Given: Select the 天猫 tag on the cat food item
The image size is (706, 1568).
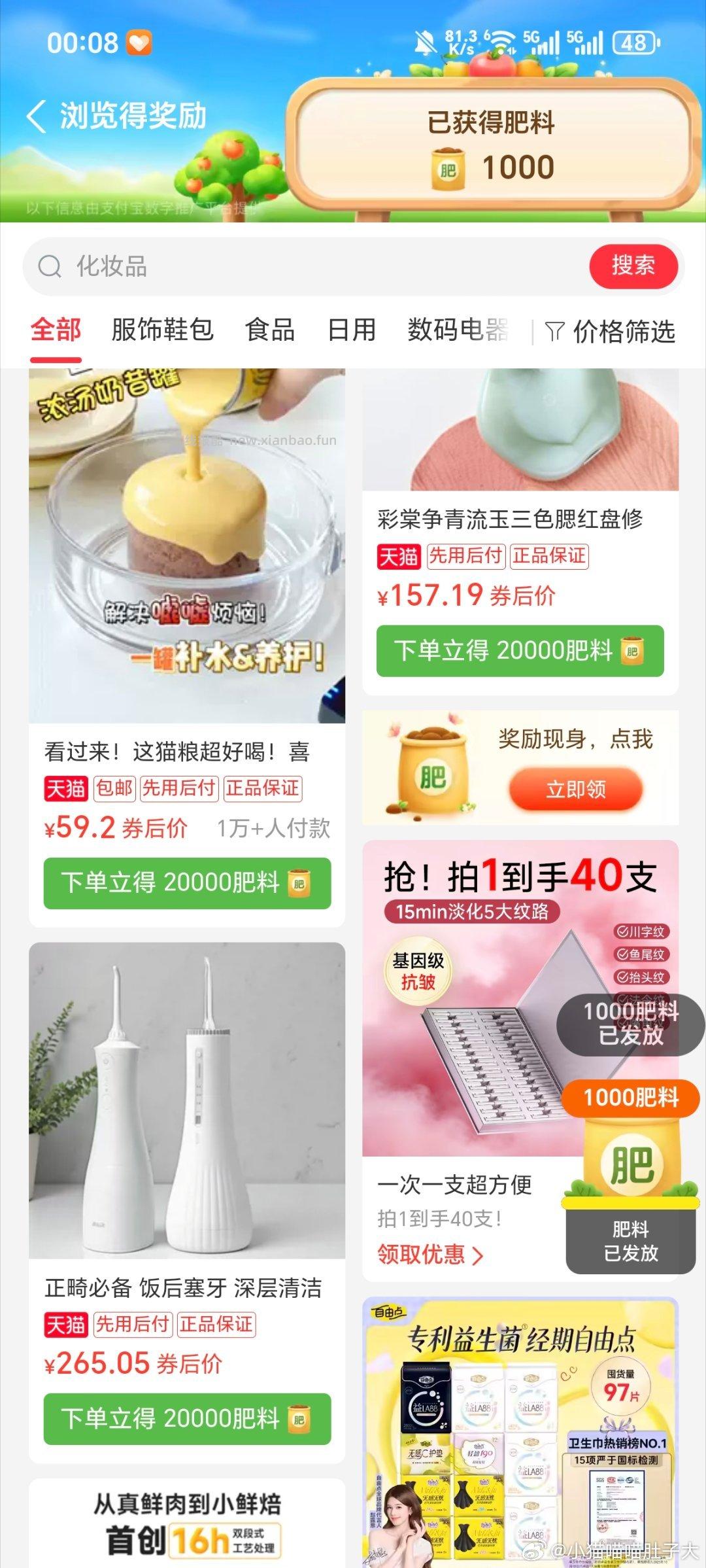Looking at the screenshot, I should [x=67, y=789].
